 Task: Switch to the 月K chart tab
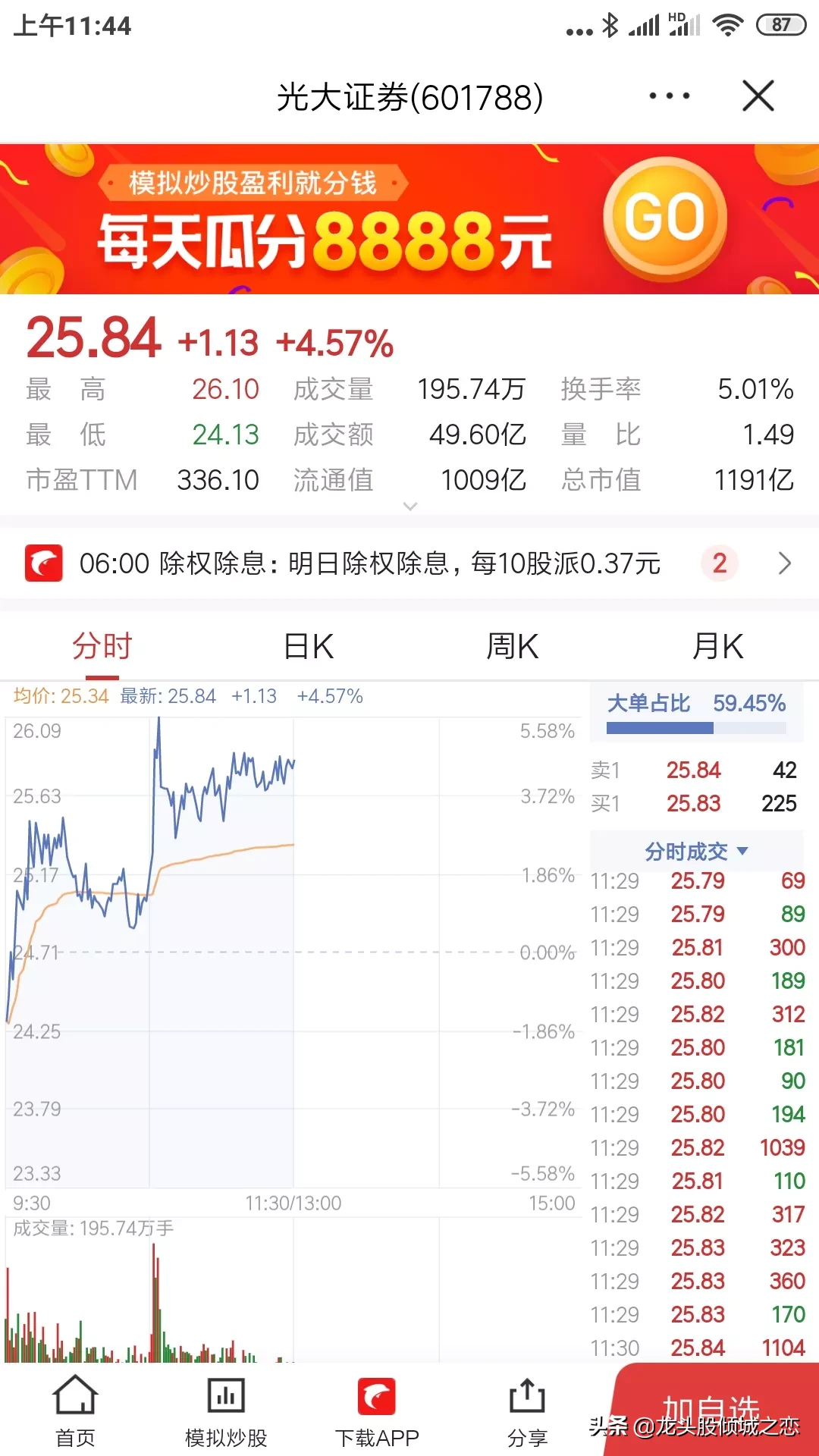(x=717, y=647)
